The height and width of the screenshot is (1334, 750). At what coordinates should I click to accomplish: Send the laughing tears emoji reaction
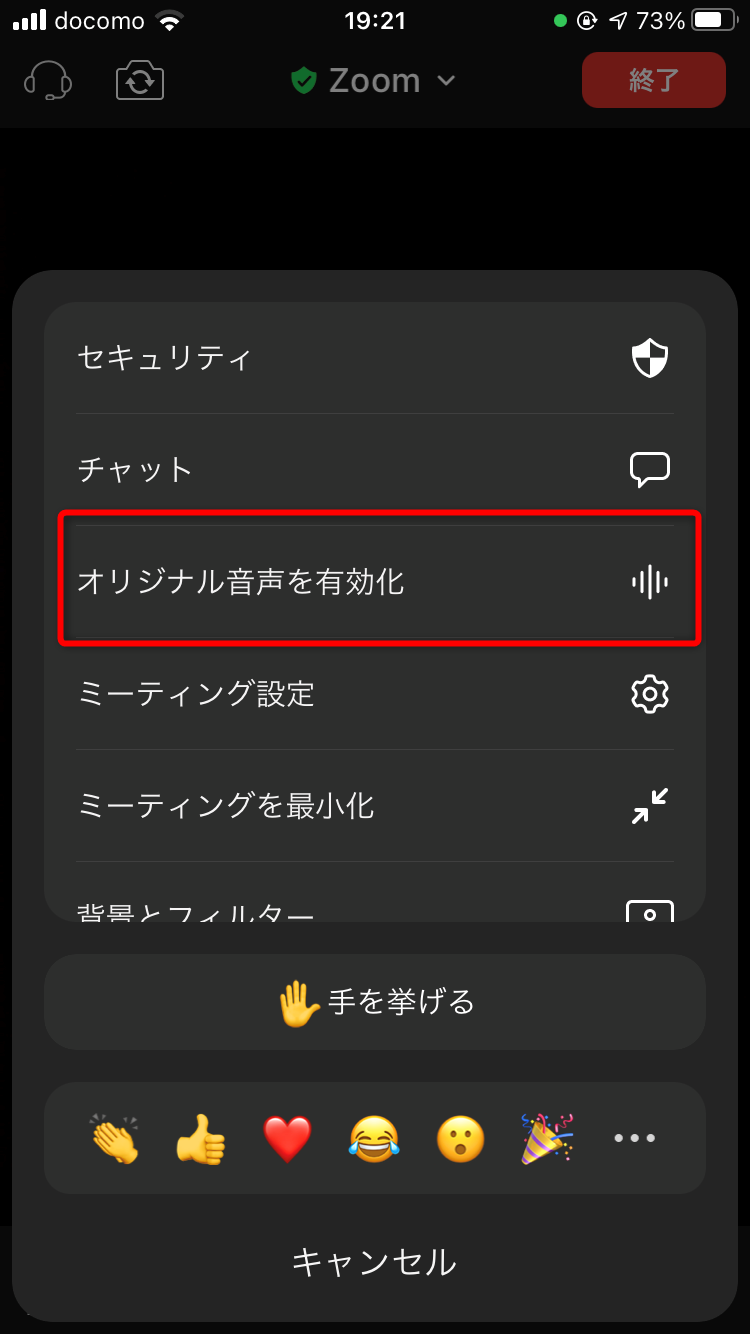(x=374, y=1138)
